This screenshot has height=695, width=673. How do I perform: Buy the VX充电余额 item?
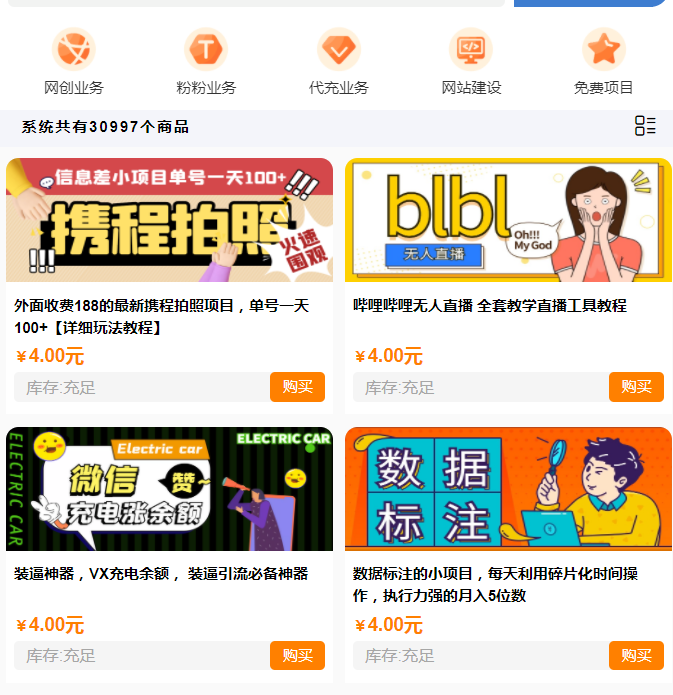coord(297,656)
